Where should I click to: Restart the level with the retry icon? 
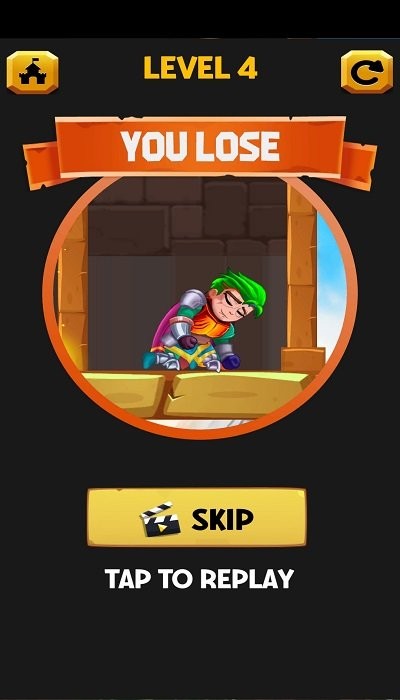click(367, 71)
